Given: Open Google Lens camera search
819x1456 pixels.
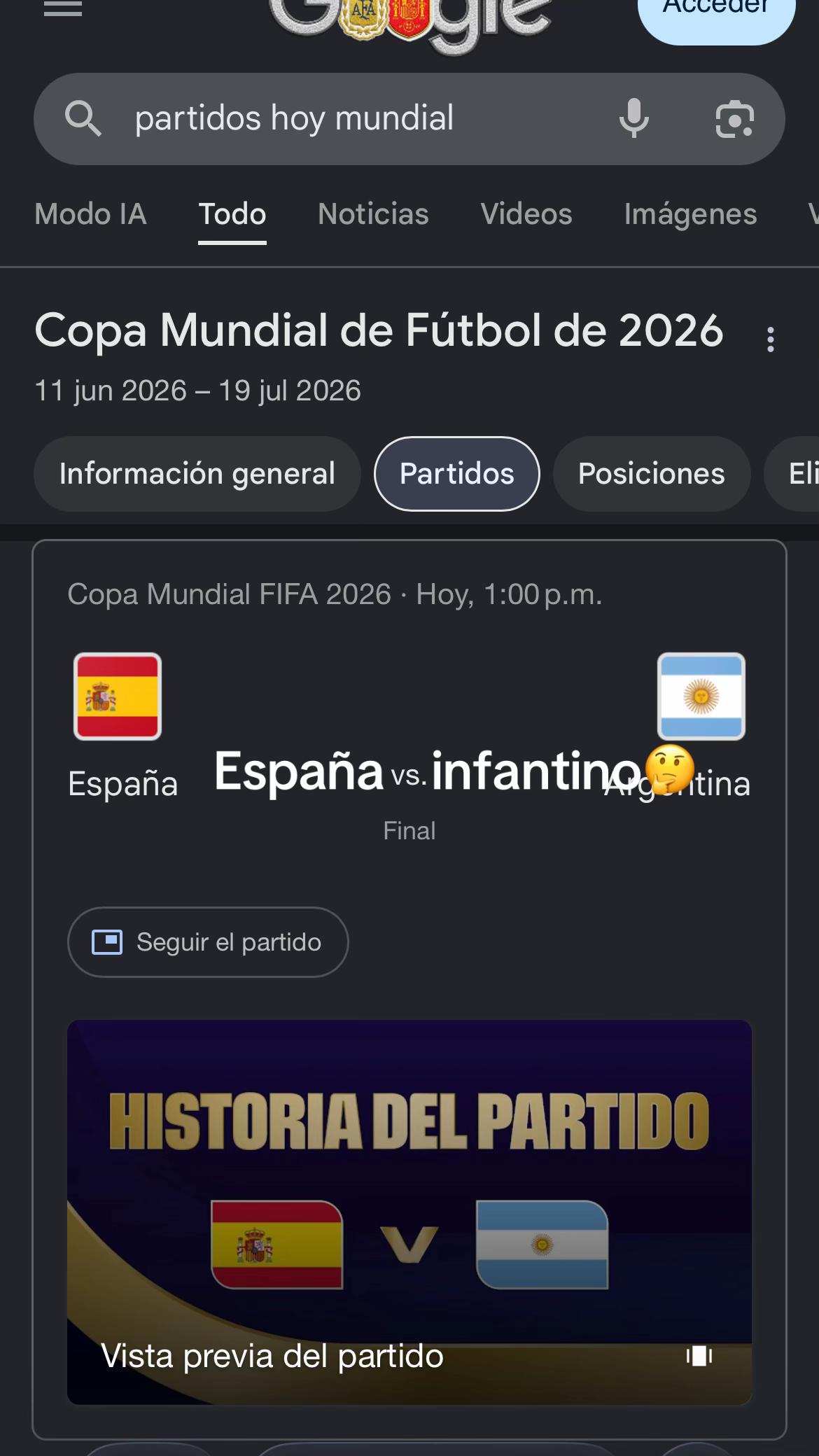Looking at the screenshot, I should [734, 118].
